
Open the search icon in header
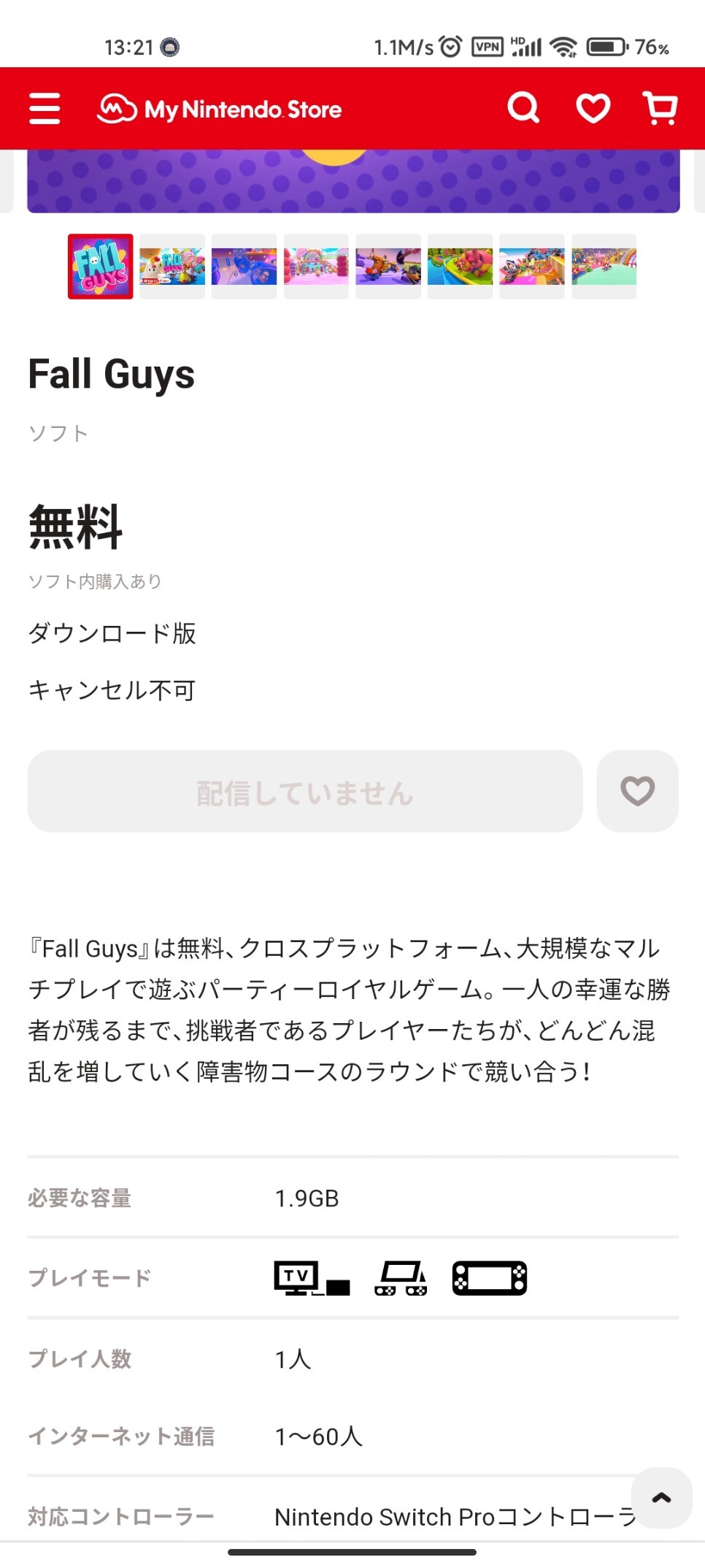pos(523,108)
